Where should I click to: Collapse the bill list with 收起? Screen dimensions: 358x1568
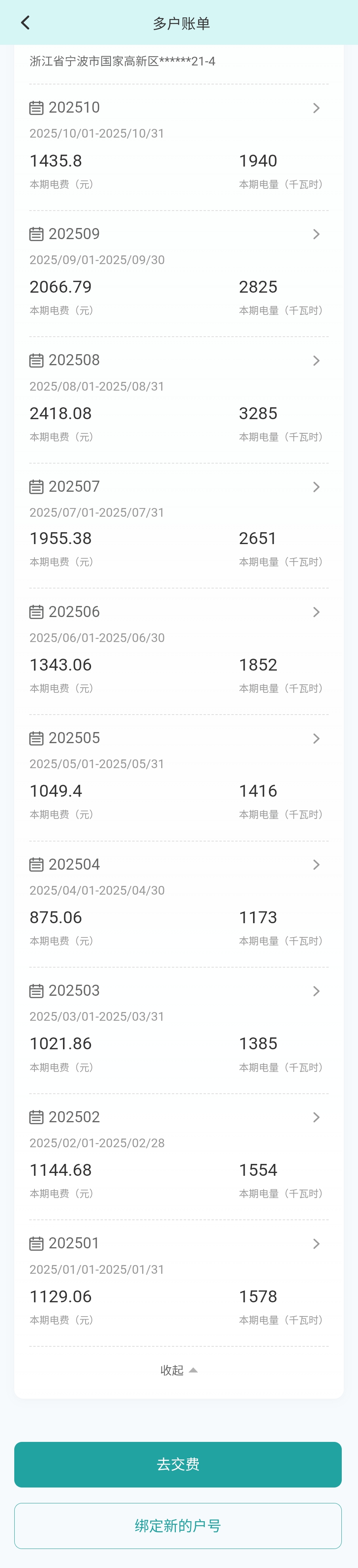tap(179, 1370)
